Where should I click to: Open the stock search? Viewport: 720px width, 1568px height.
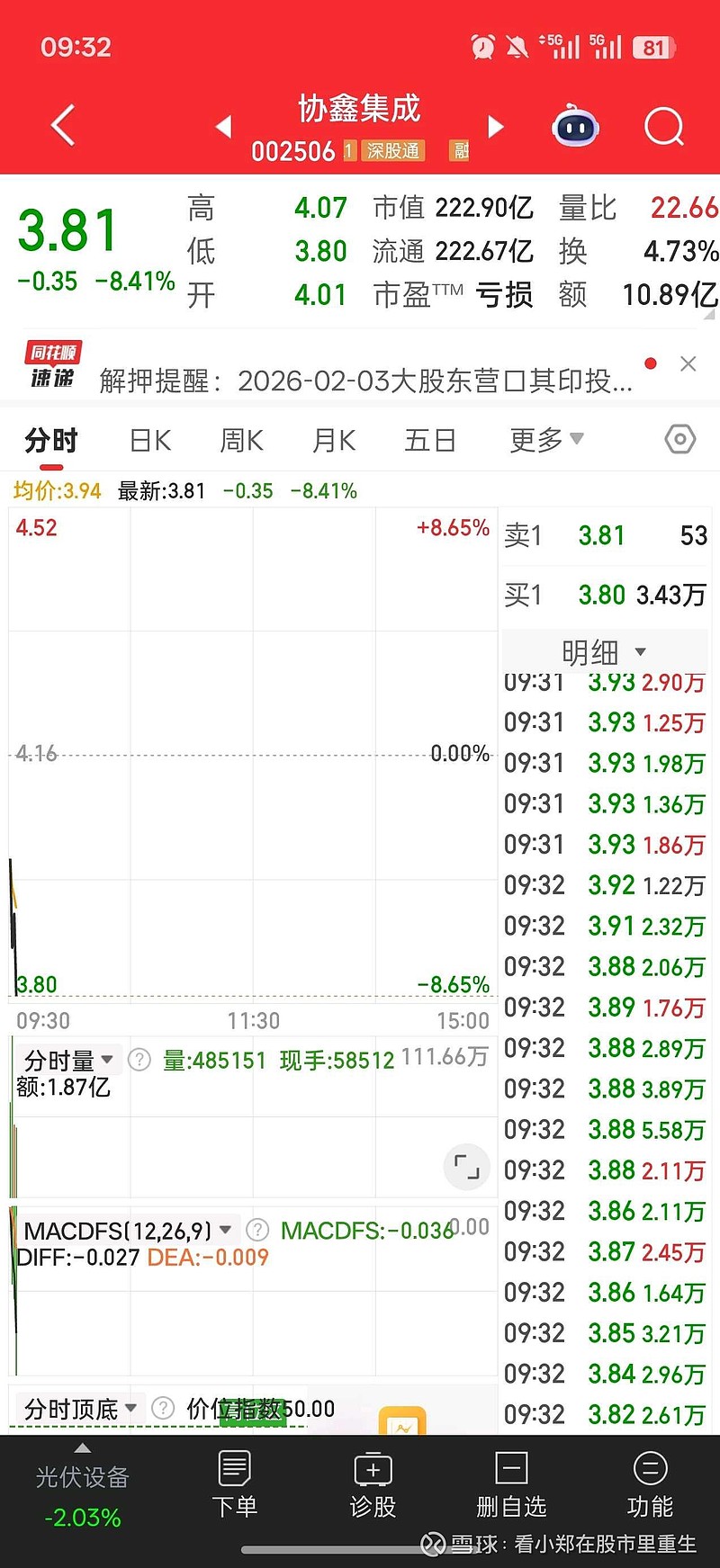point(663,126)
